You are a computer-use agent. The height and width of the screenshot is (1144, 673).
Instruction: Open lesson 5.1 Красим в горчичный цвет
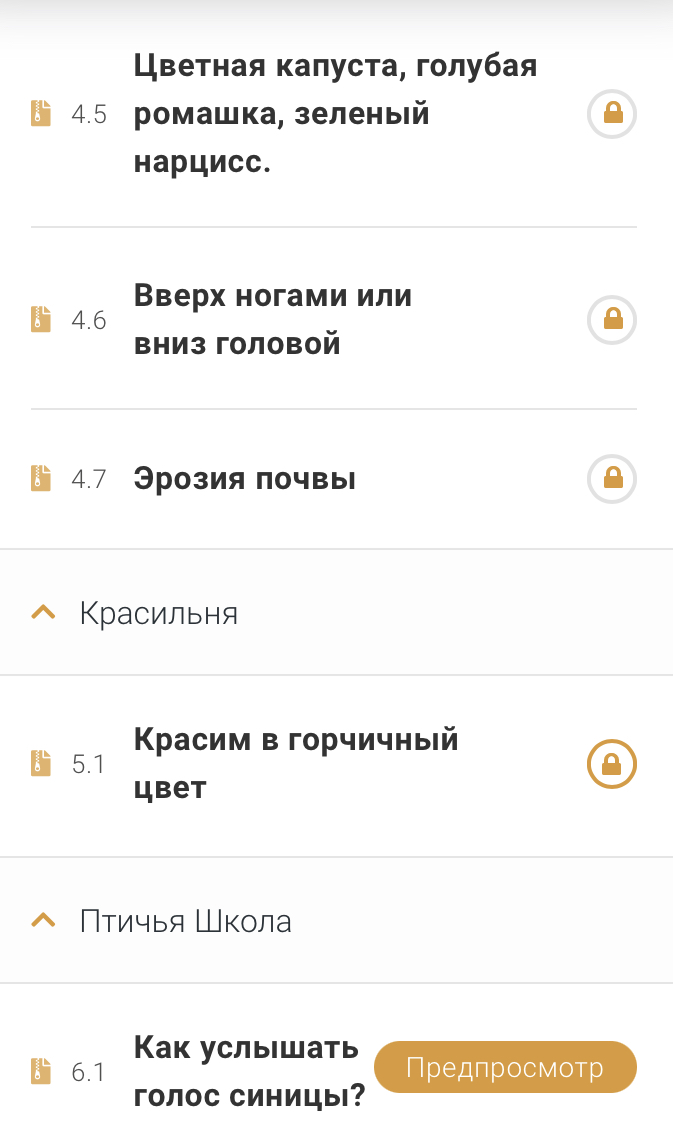tap(296, 764)
